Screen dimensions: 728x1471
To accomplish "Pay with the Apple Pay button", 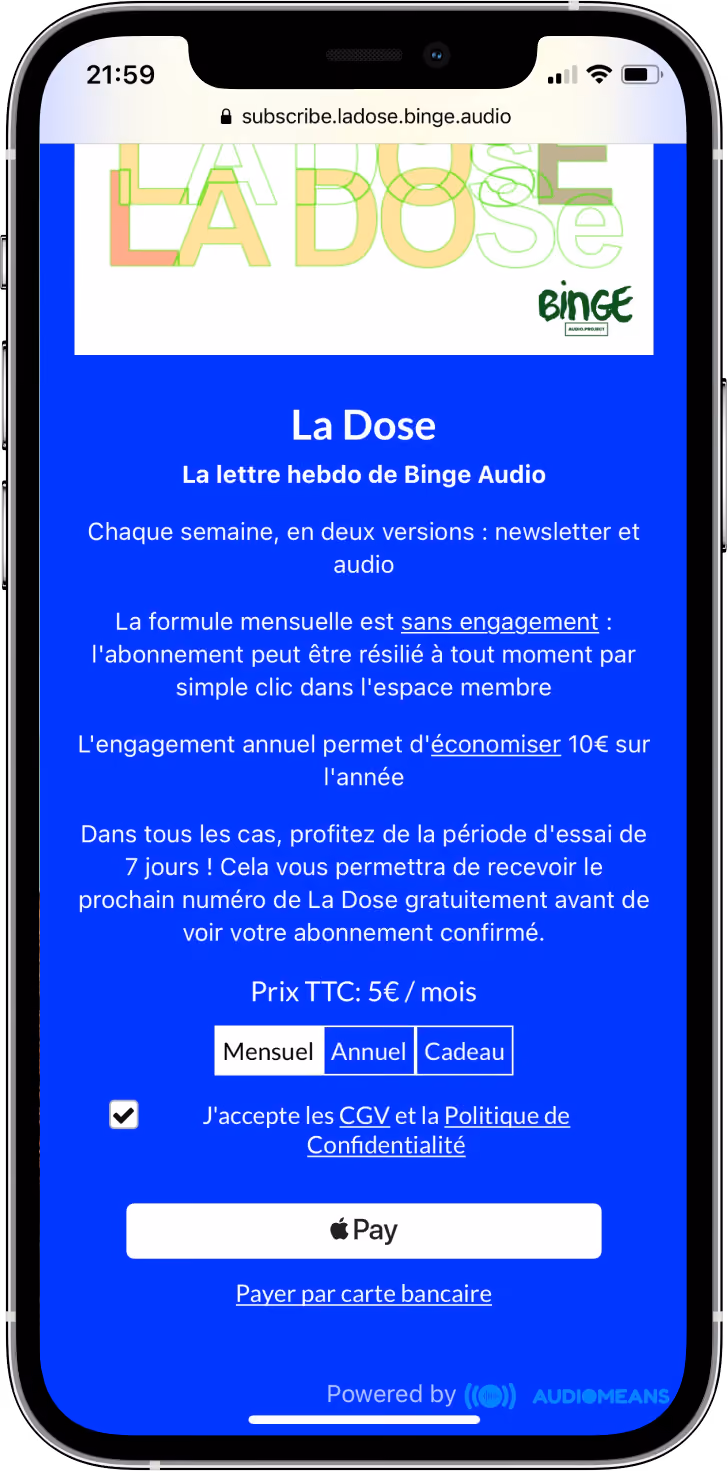I will click(x=364, y=1231).
